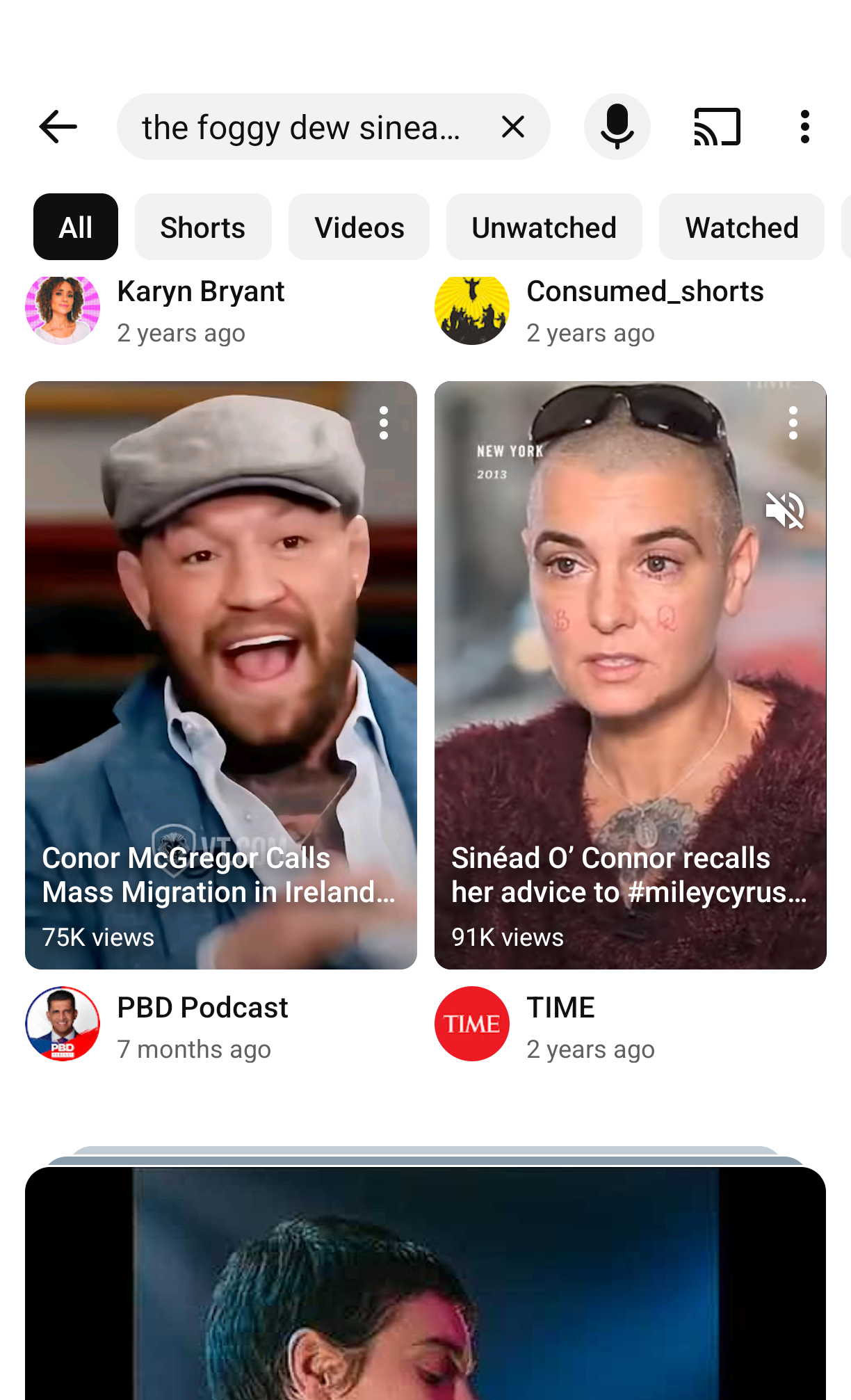The width and height of the screenshot is (851, 1400).
Task: Go back from search results
Action: (58, 127)
